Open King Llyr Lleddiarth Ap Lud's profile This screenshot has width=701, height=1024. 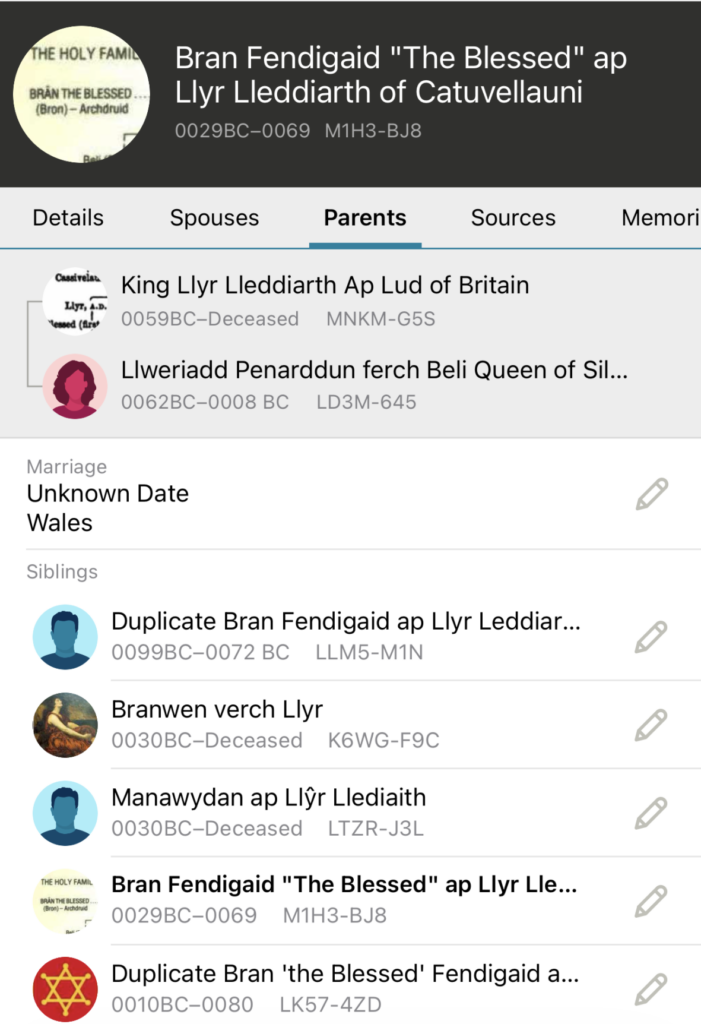[325, 300]
